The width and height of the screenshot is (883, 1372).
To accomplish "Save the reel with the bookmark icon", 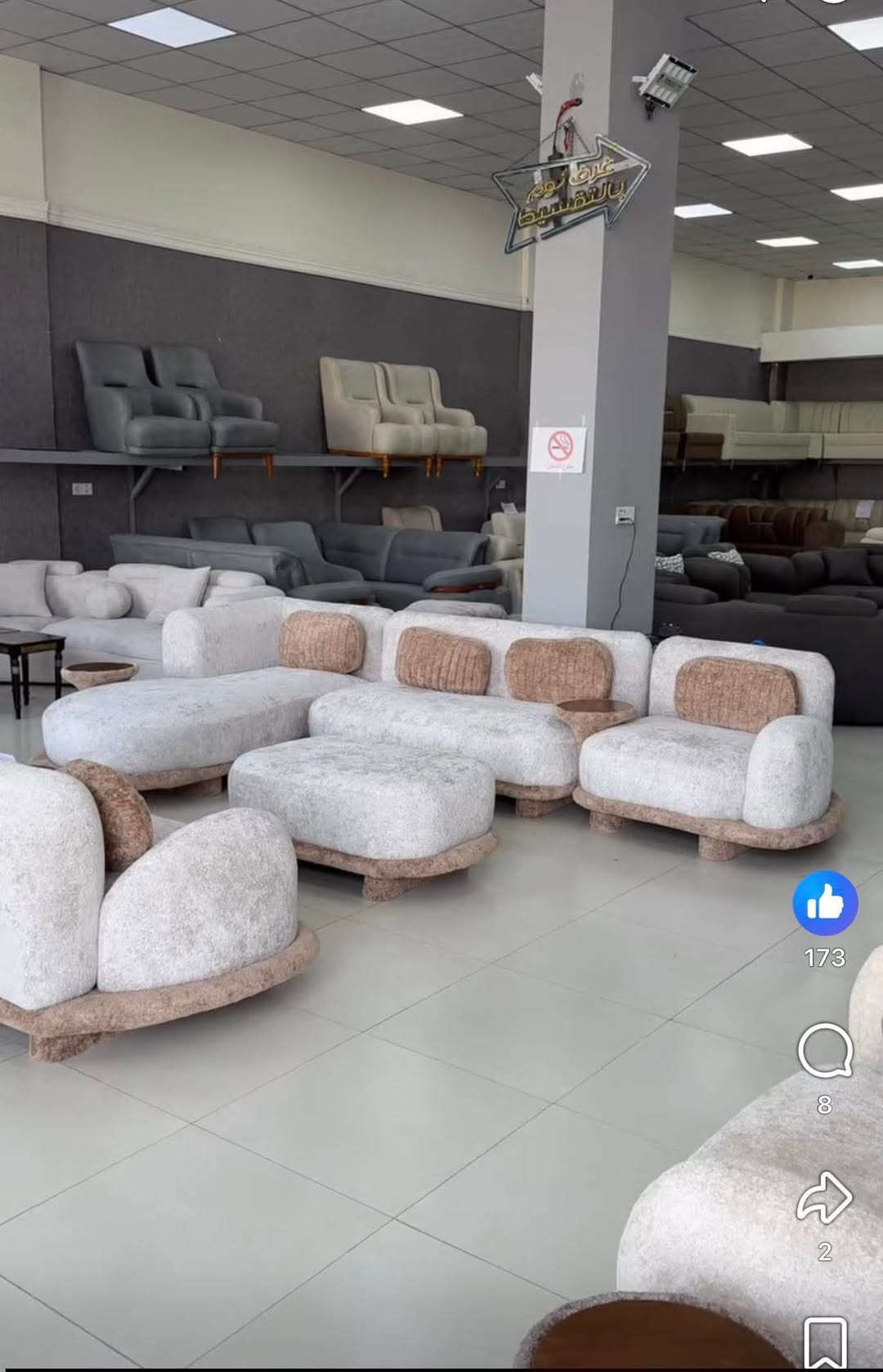I will (824, 1341).
